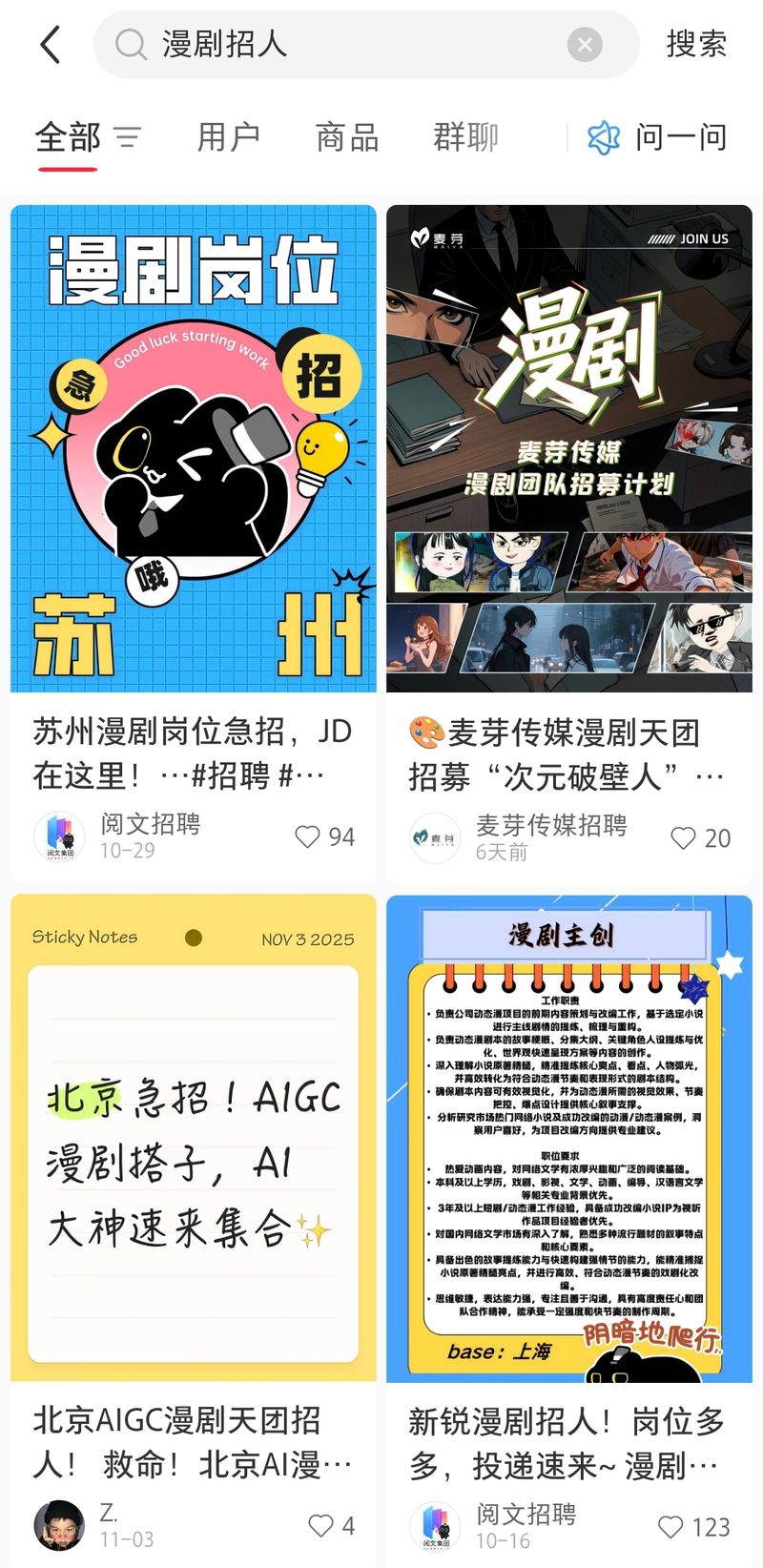View author Z.'s profile
This screenshot has width=763, height=1568.
(x=59, y=1525)
